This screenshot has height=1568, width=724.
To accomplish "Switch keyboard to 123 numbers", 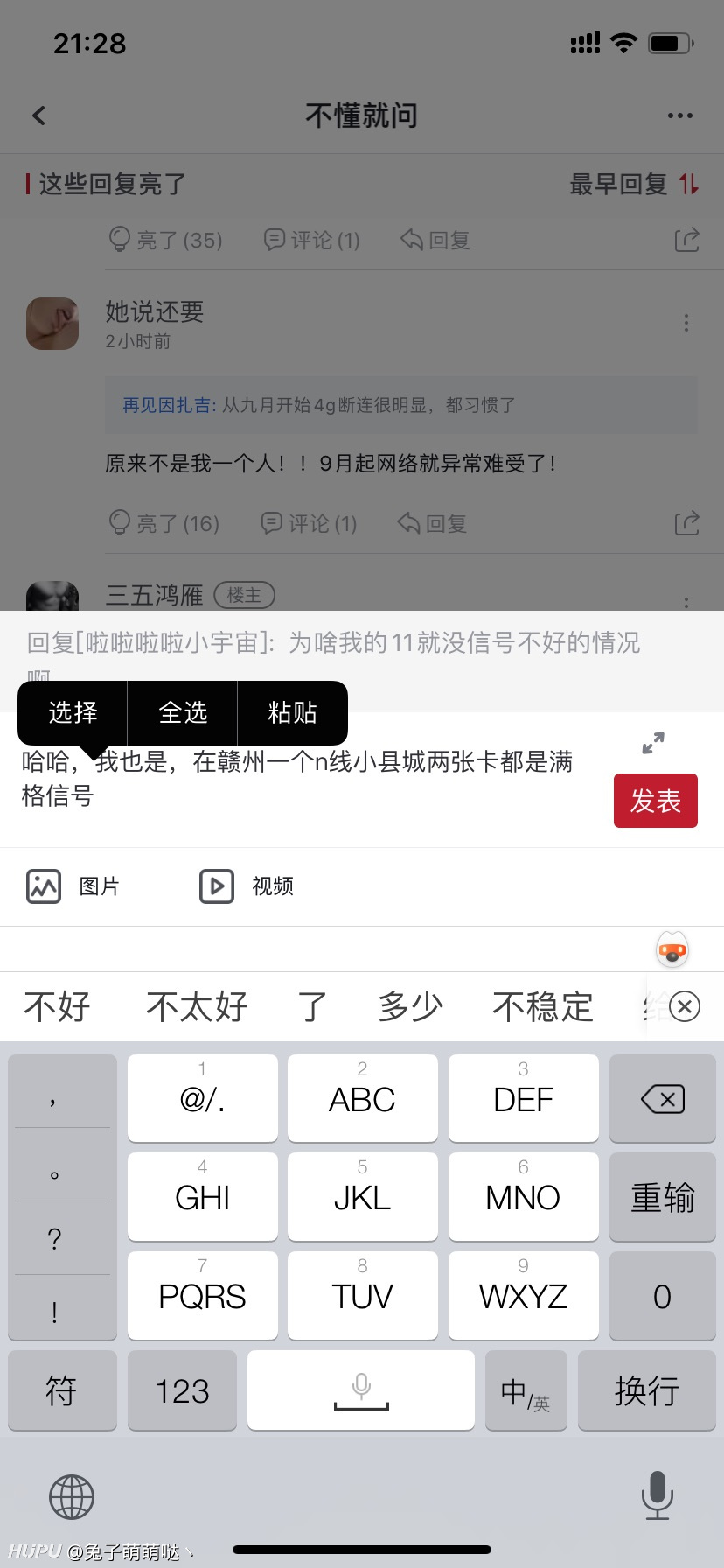I will 182,1389.
